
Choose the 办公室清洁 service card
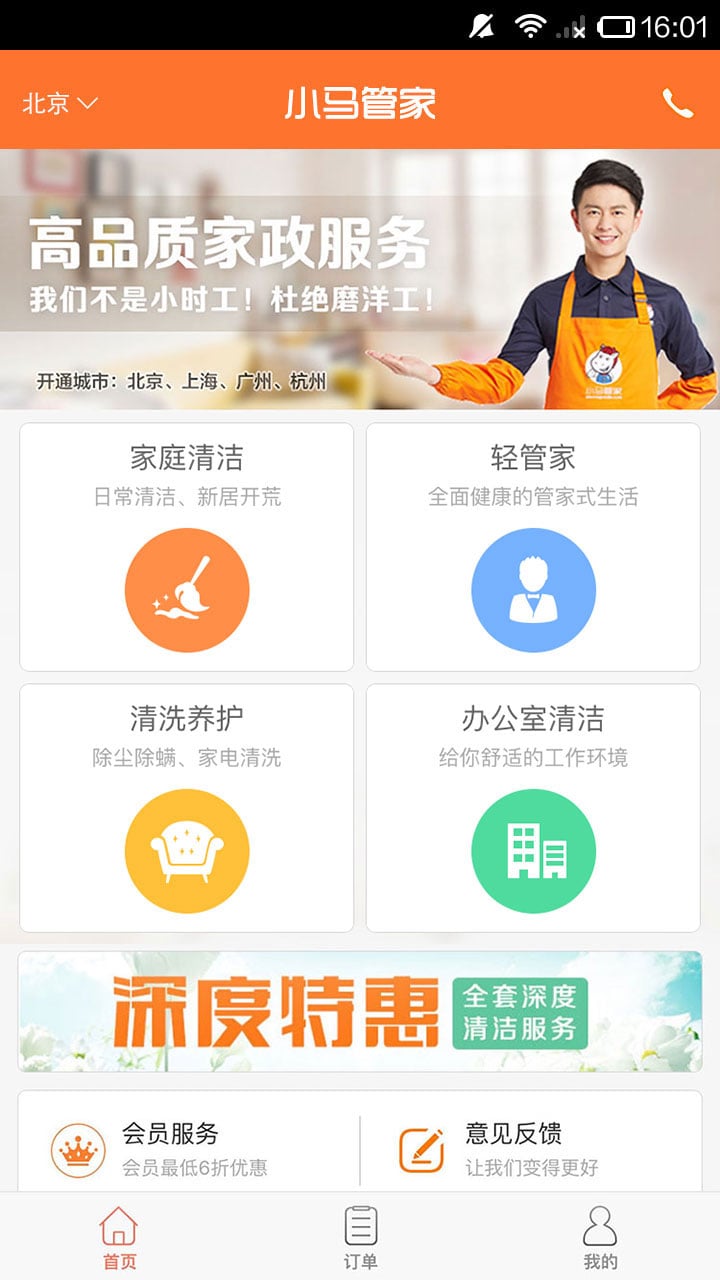tap(533, 808)
